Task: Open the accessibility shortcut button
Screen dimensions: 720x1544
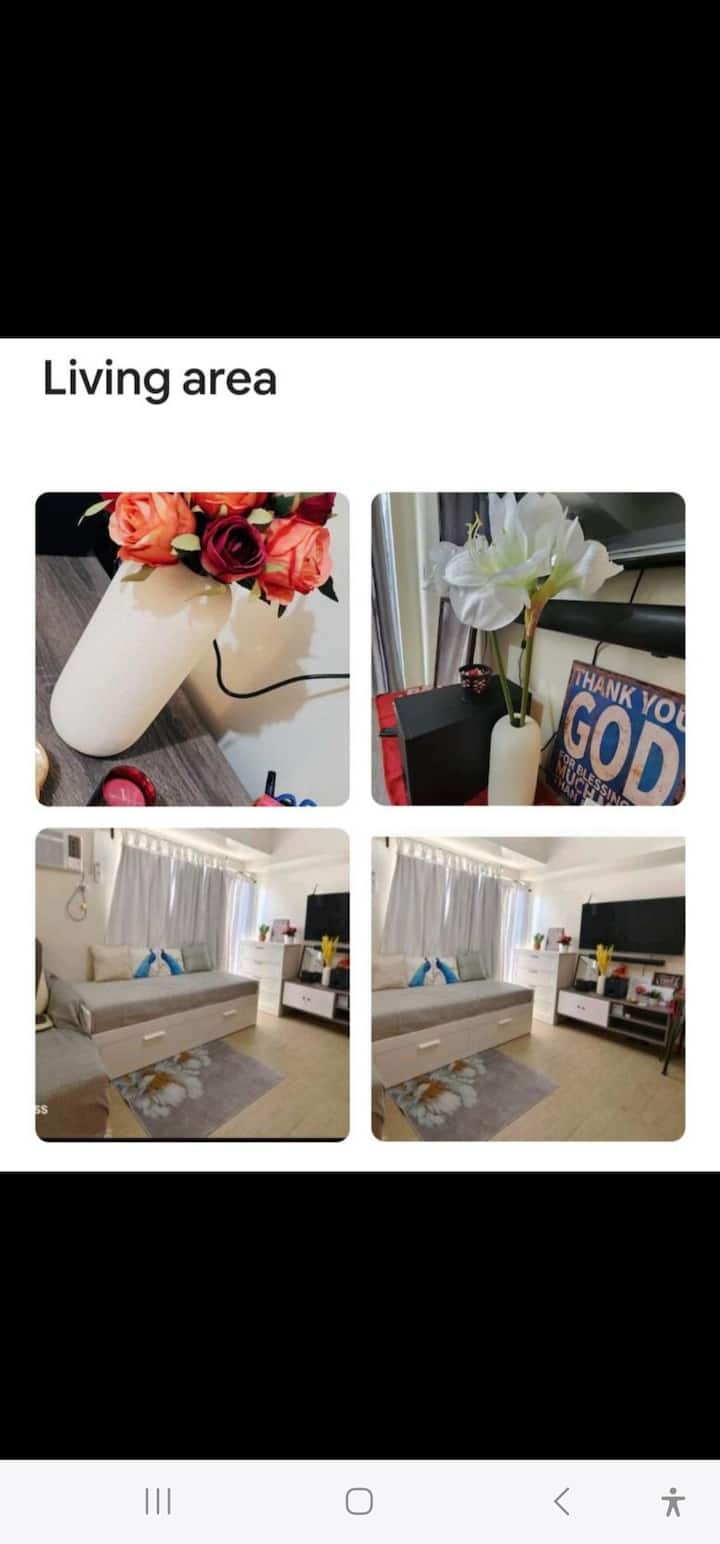Action: coord(673,1502)
